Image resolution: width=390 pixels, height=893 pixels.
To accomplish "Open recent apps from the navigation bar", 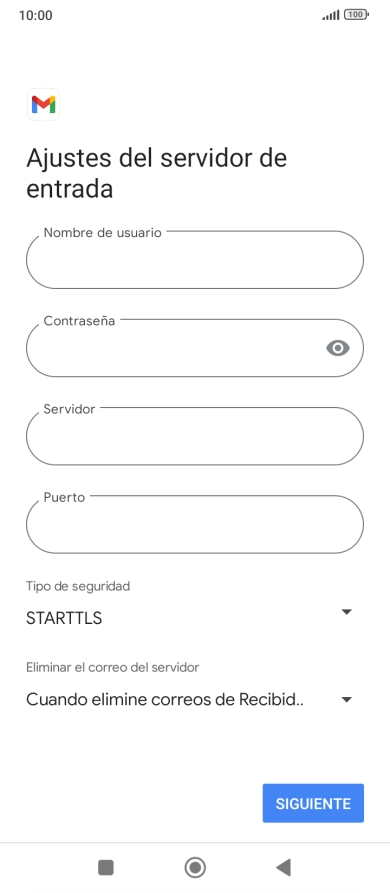I will pos(106,867).
